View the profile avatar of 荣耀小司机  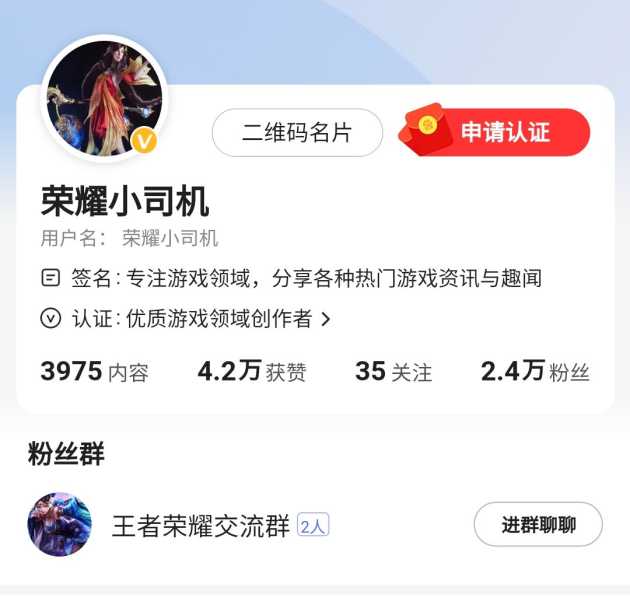(x=105, y=97)
